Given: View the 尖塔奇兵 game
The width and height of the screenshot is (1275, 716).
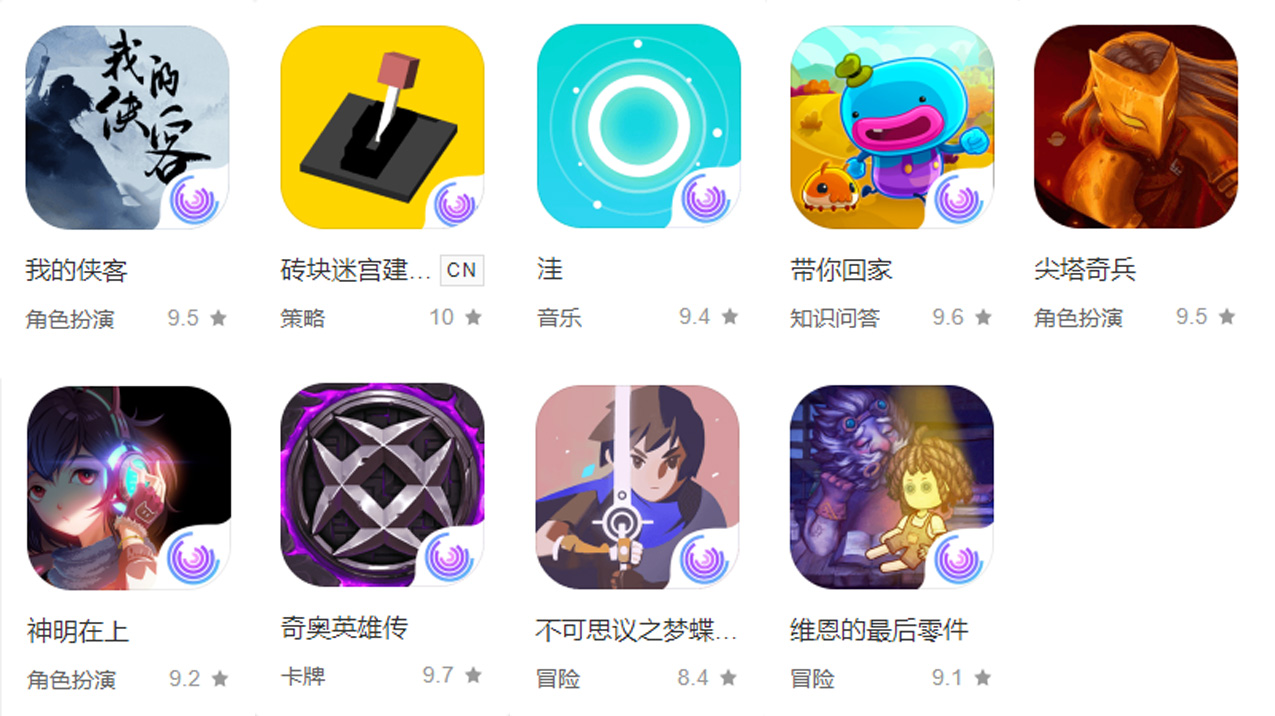Looking at the screenshot, I should coord(1135,128).
